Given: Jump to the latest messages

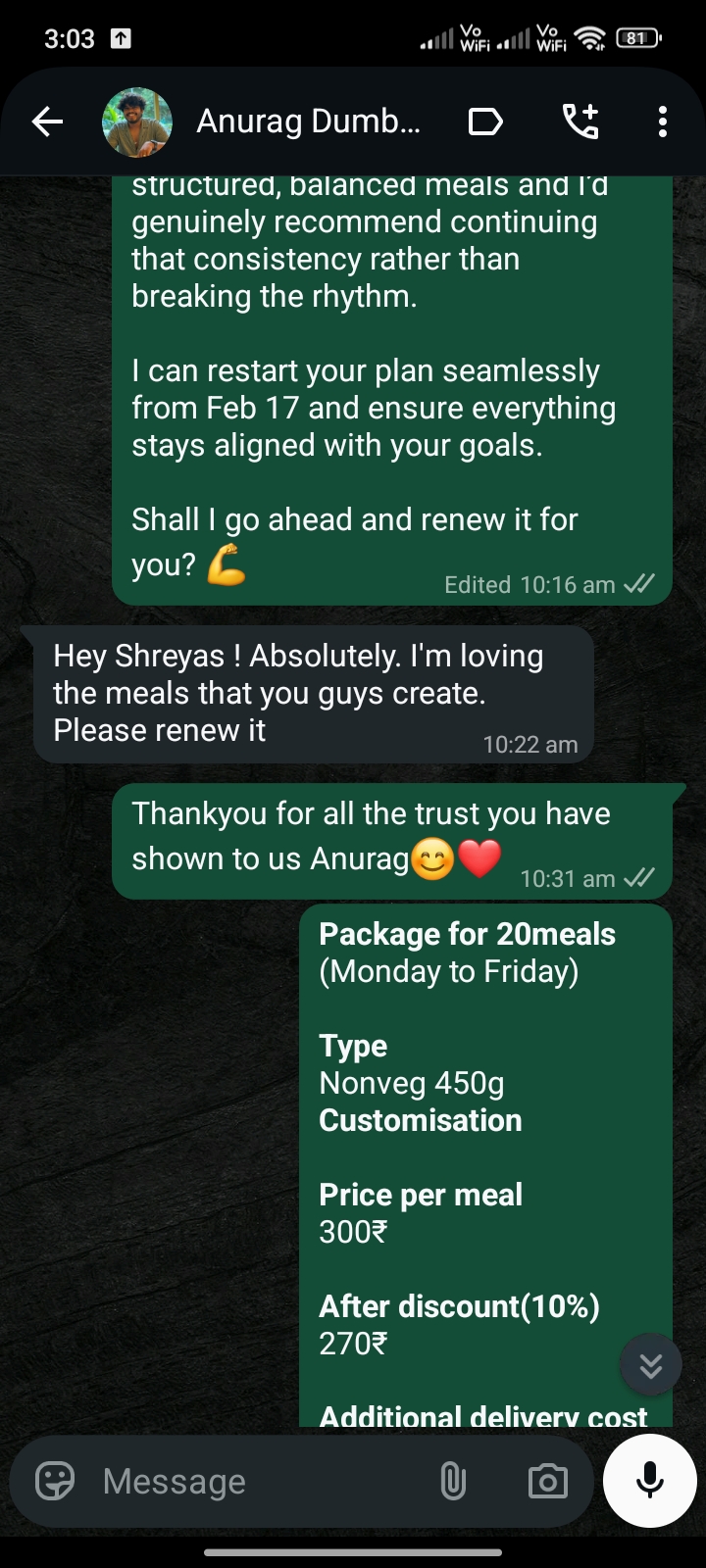Looking at the screenshot, I should tap(651, 1364).
